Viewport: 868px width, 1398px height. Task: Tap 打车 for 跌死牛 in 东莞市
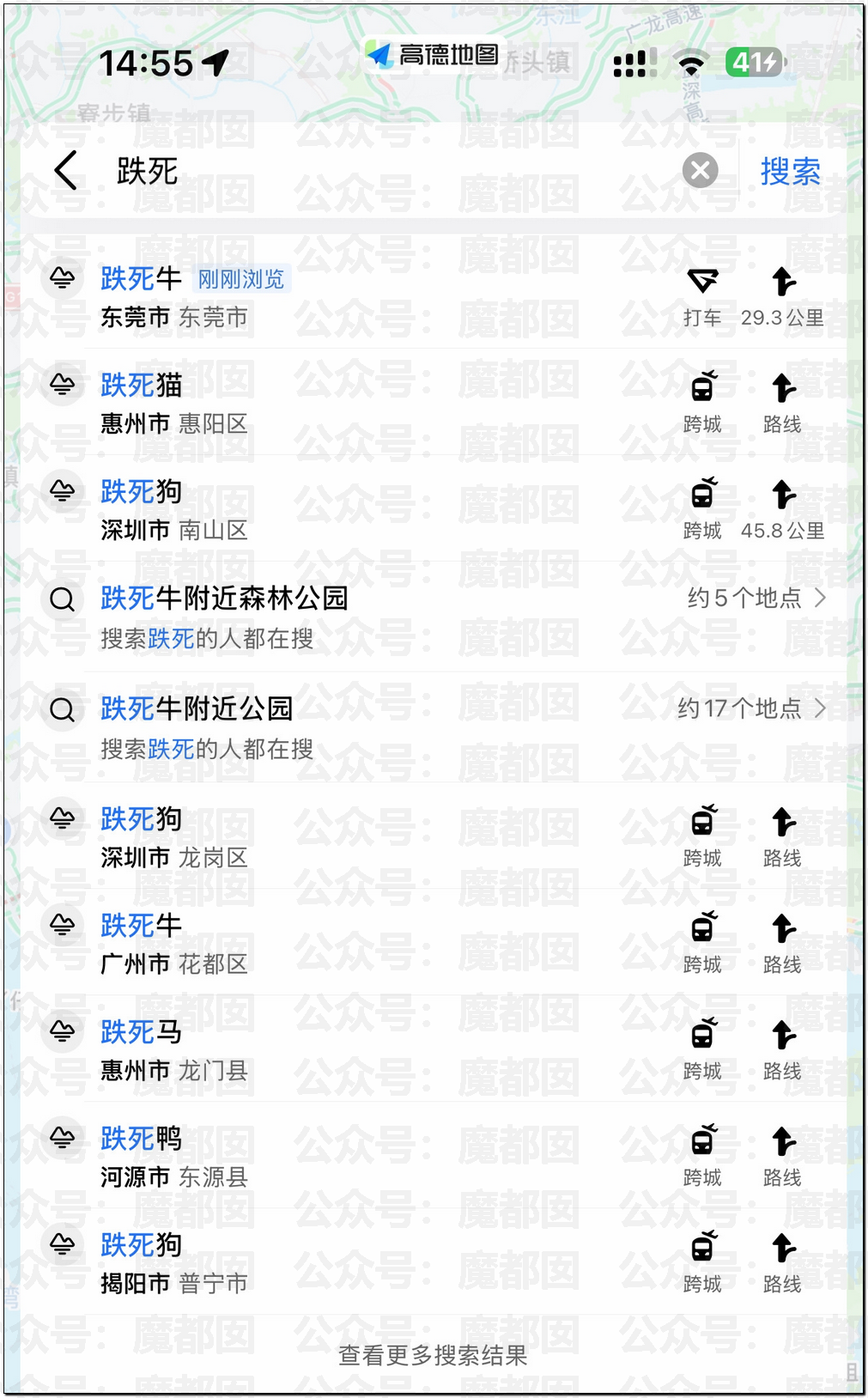[x=702, y=297]
